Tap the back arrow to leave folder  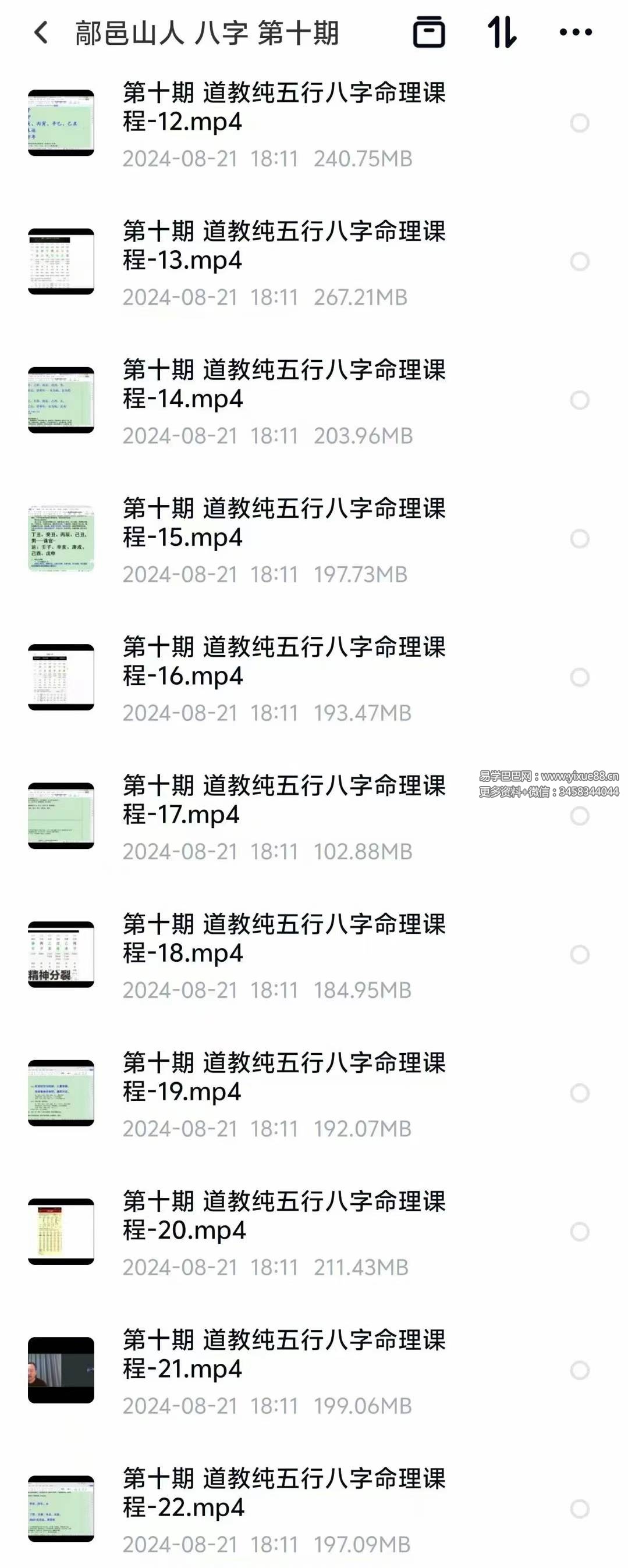point(40,34)
